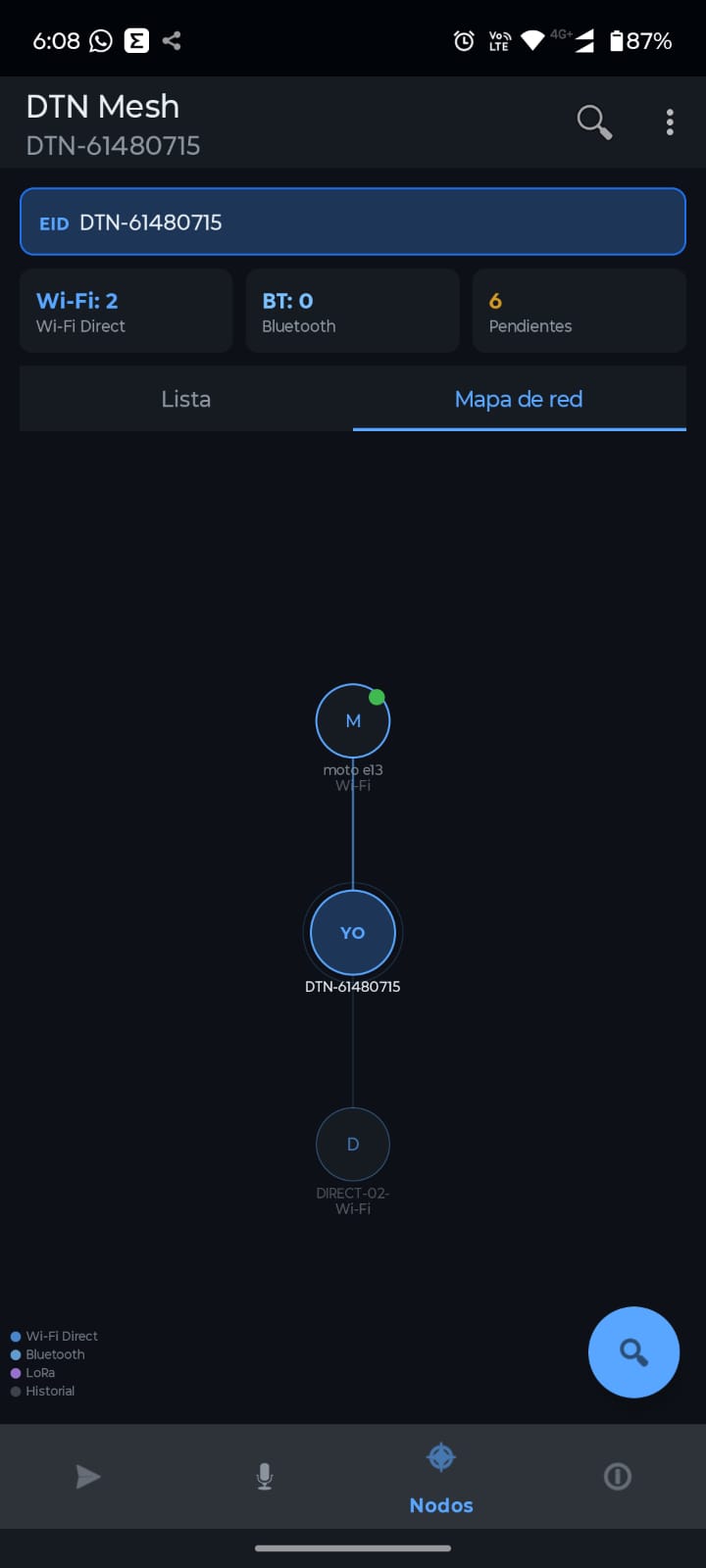Open the Pendientes card
The width and height of the screenshot is (706, 1568).
(x=579, y=312)
